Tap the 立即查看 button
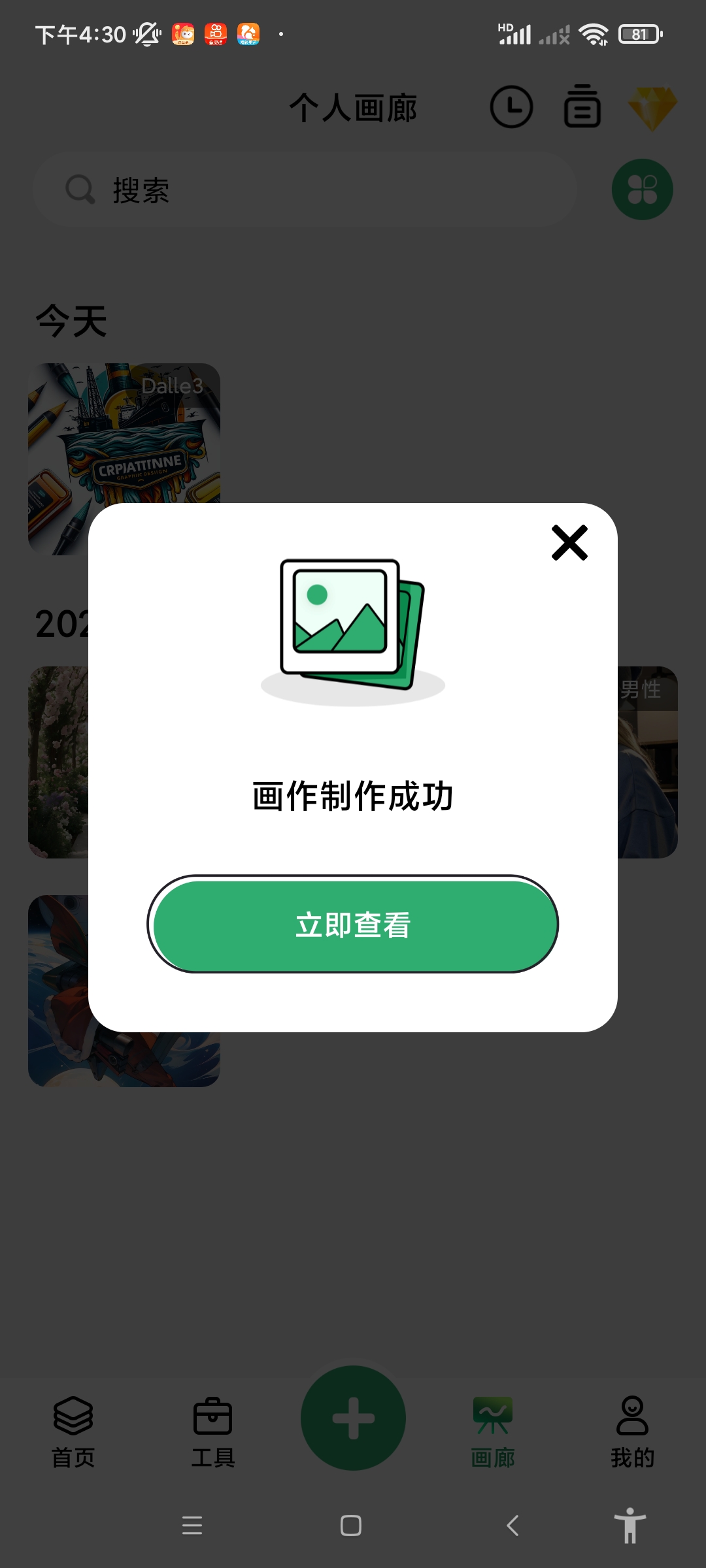Viewport: 706px width, 1568px height. point(352,924)
